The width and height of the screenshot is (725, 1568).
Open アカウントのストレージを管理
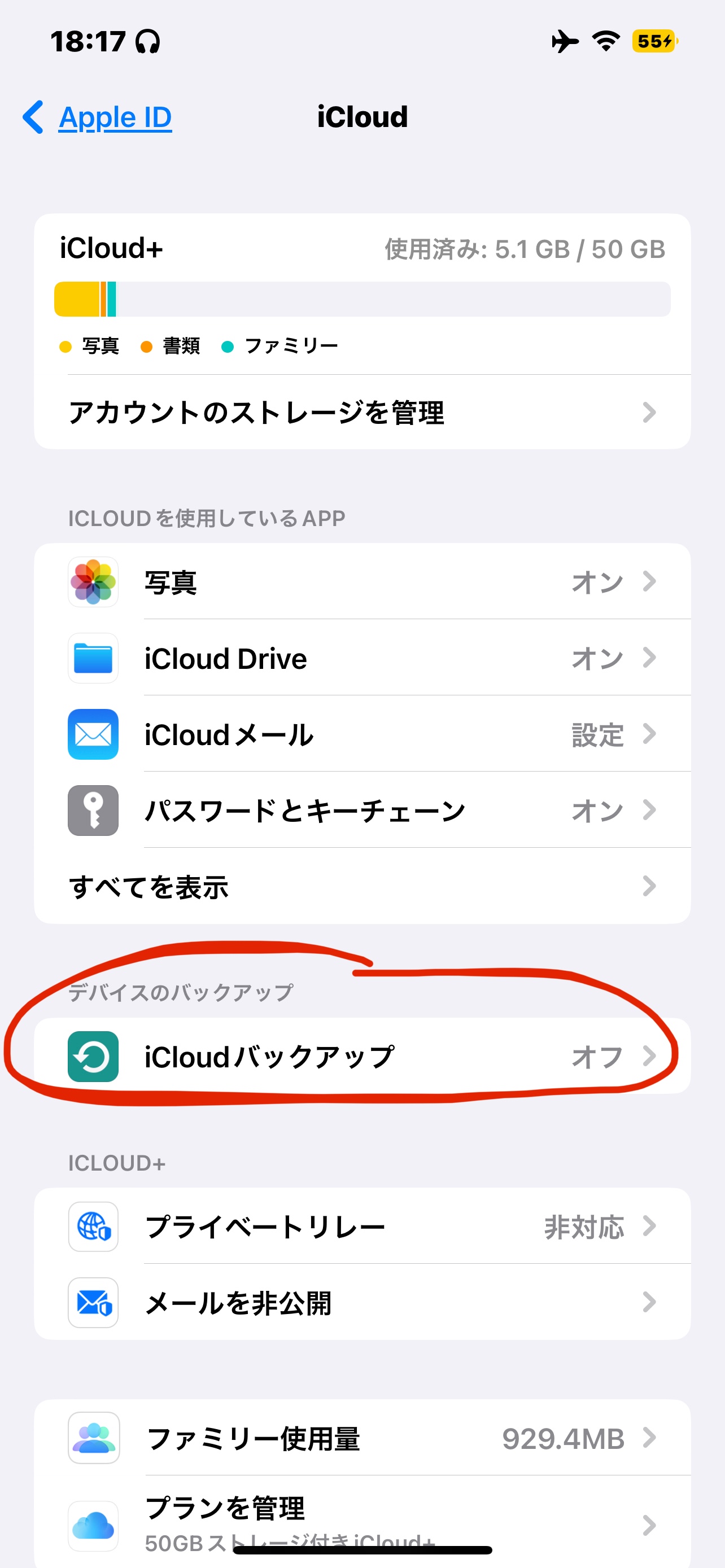point(361,413)
